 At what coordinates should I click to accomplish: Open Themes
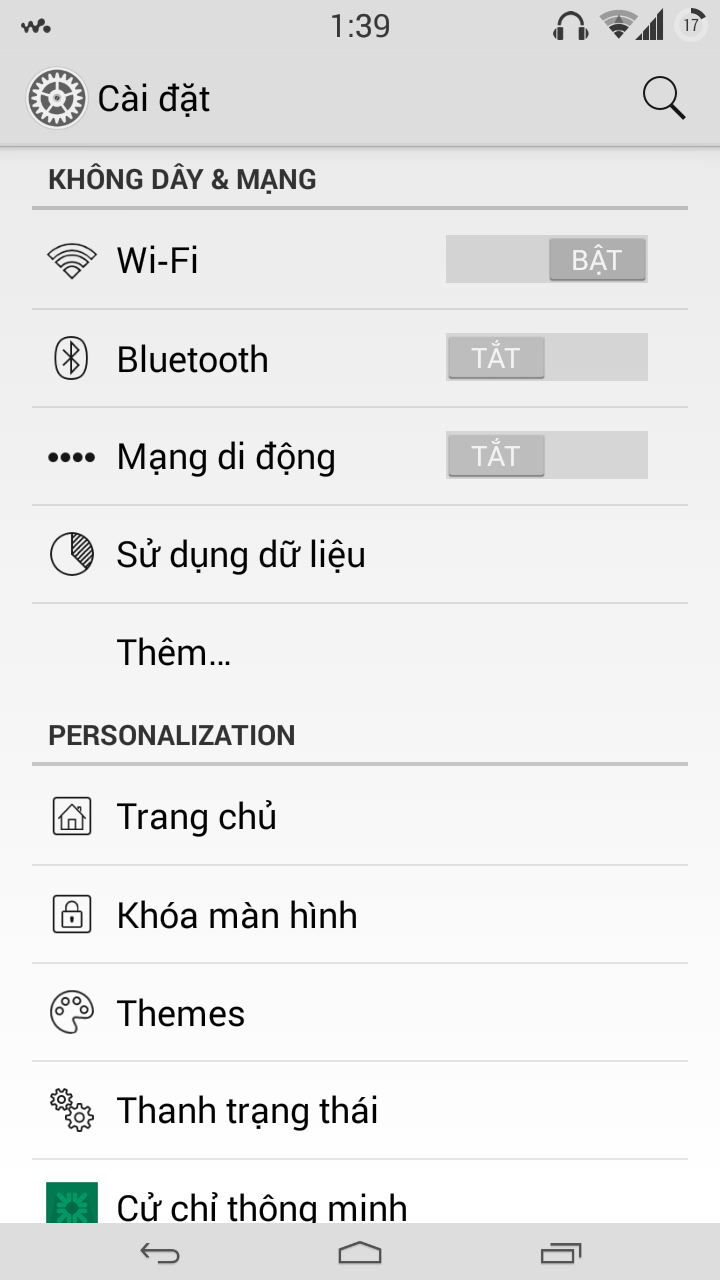(x=360, y=1012)
